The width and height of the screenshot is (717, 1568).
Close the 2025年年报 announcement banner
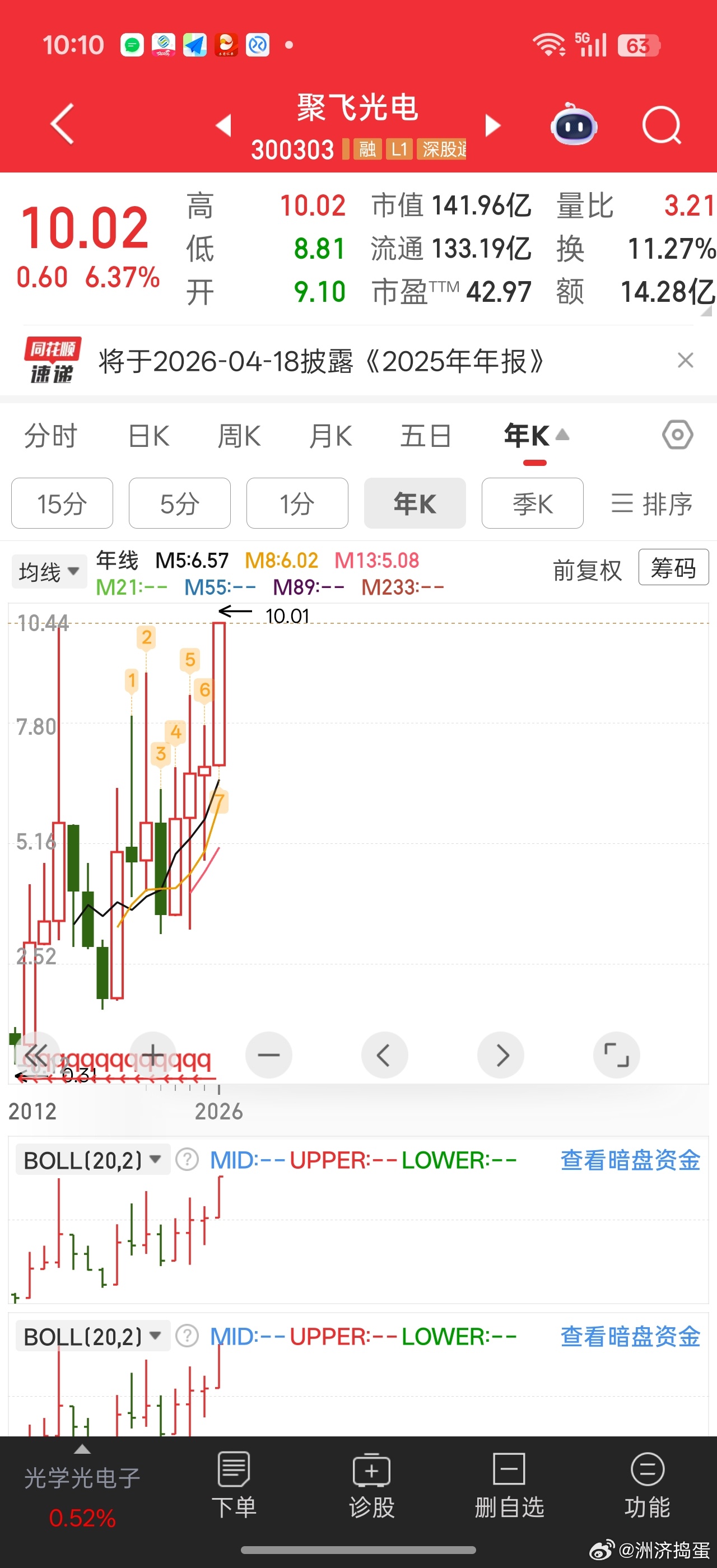point(686,360)
